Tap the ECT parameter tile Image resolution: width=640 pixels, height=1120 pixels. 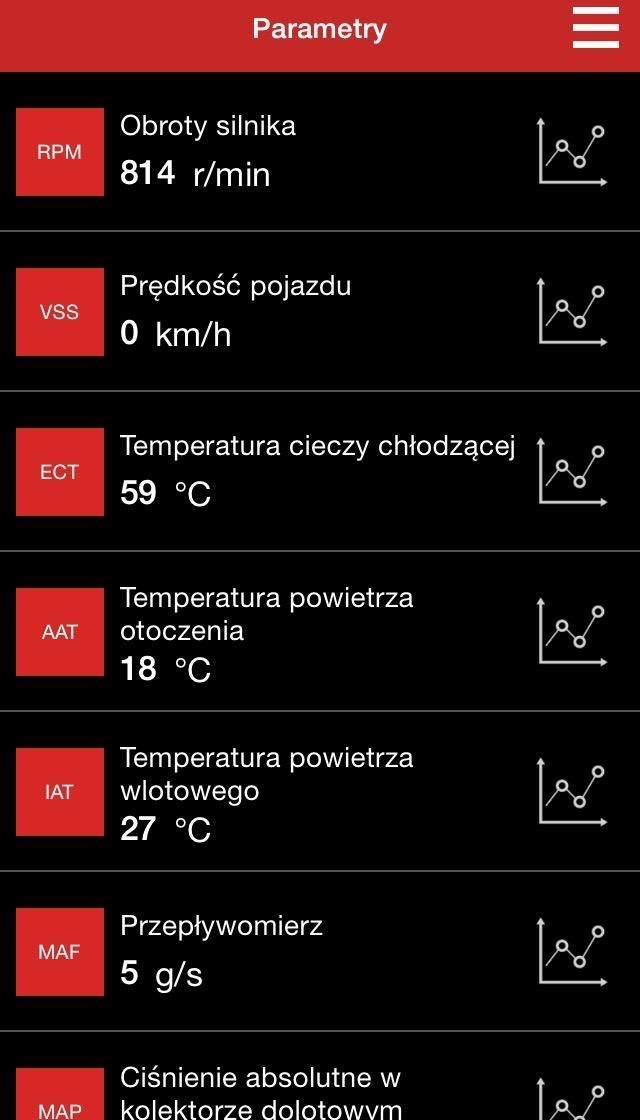60,472
